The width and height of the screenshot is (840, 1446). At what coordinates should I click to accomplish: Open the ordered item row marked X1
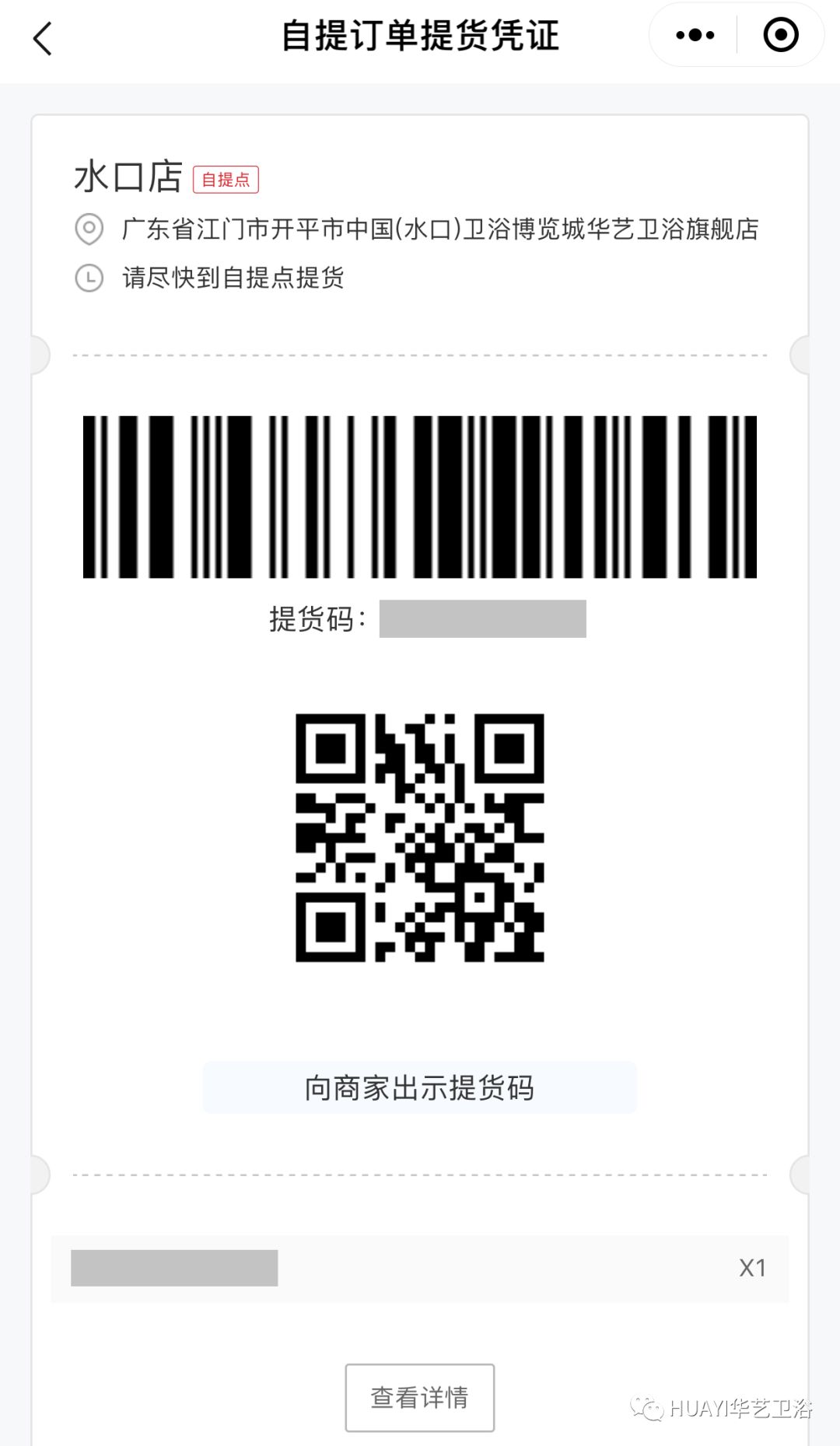tap(420, 1268)
